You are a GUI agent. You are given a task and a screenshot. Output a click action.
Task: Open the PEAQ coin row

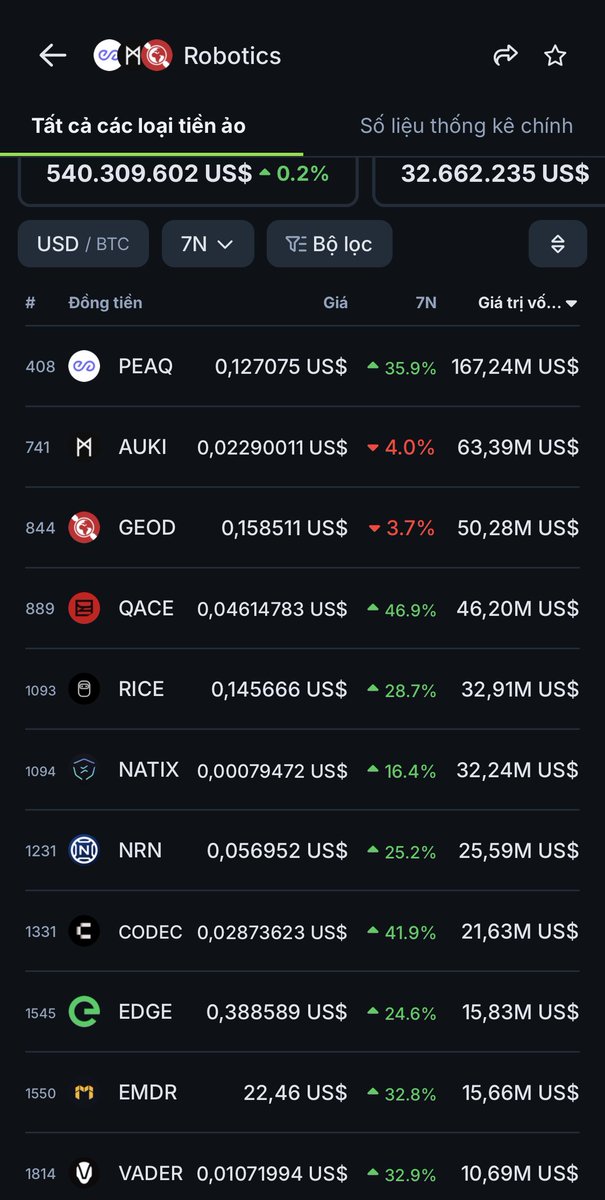point(302,367)
